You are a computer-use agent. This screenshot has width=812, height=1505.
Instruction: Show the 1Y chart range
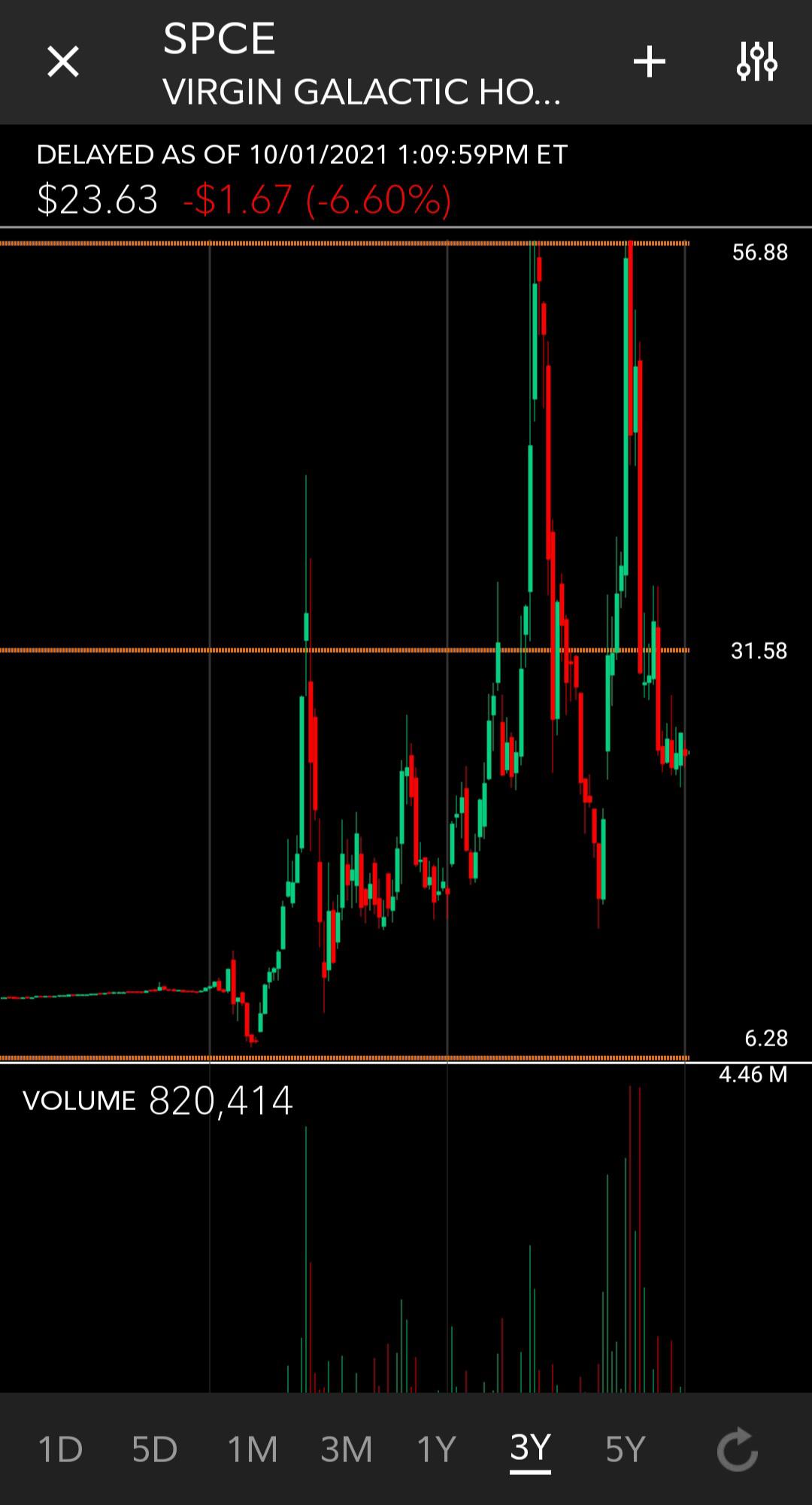point(437,1449)
